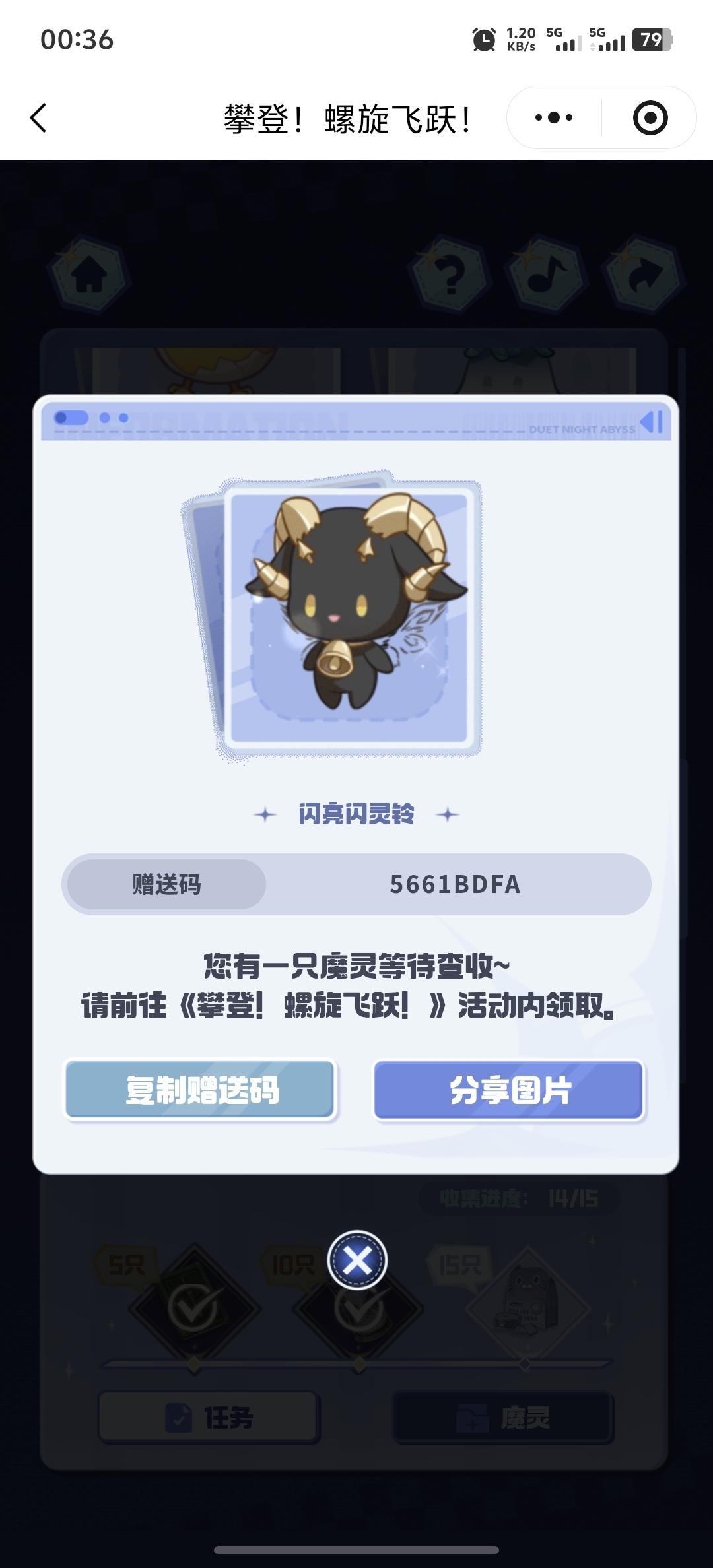Close the mini program with the circle icon
This screenshot has height=1568, width=713.
click(650, 118)
